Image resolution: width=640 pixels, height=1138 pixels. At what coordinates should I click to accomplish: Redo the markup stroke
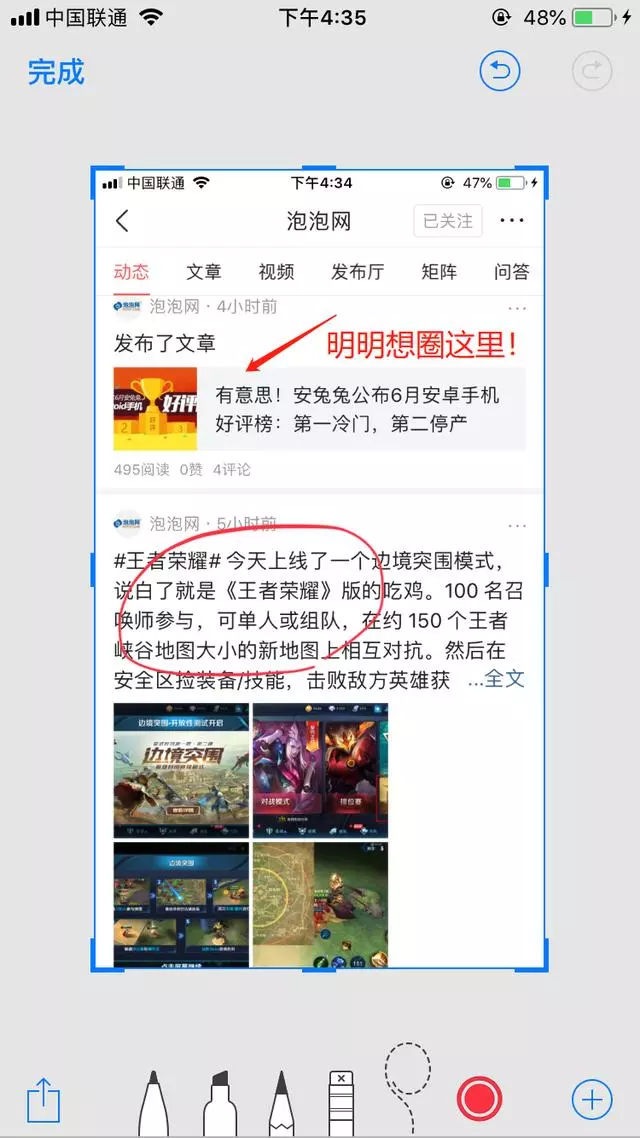(x=591, y=72)
